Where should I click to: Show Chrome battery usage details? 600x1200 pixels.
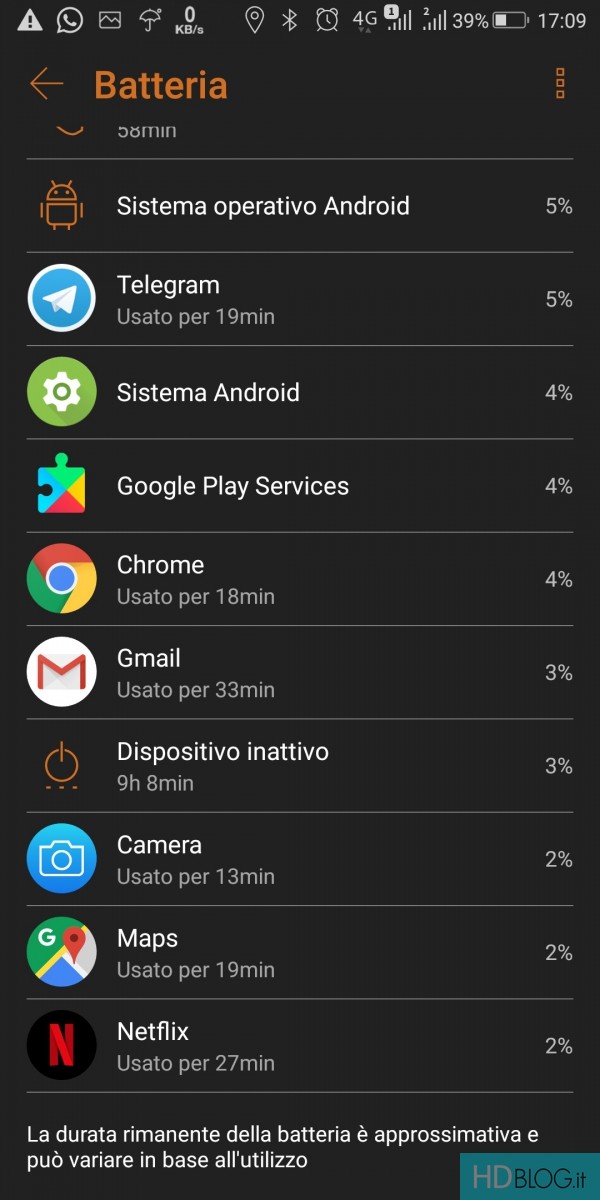(x=300, y=579)
